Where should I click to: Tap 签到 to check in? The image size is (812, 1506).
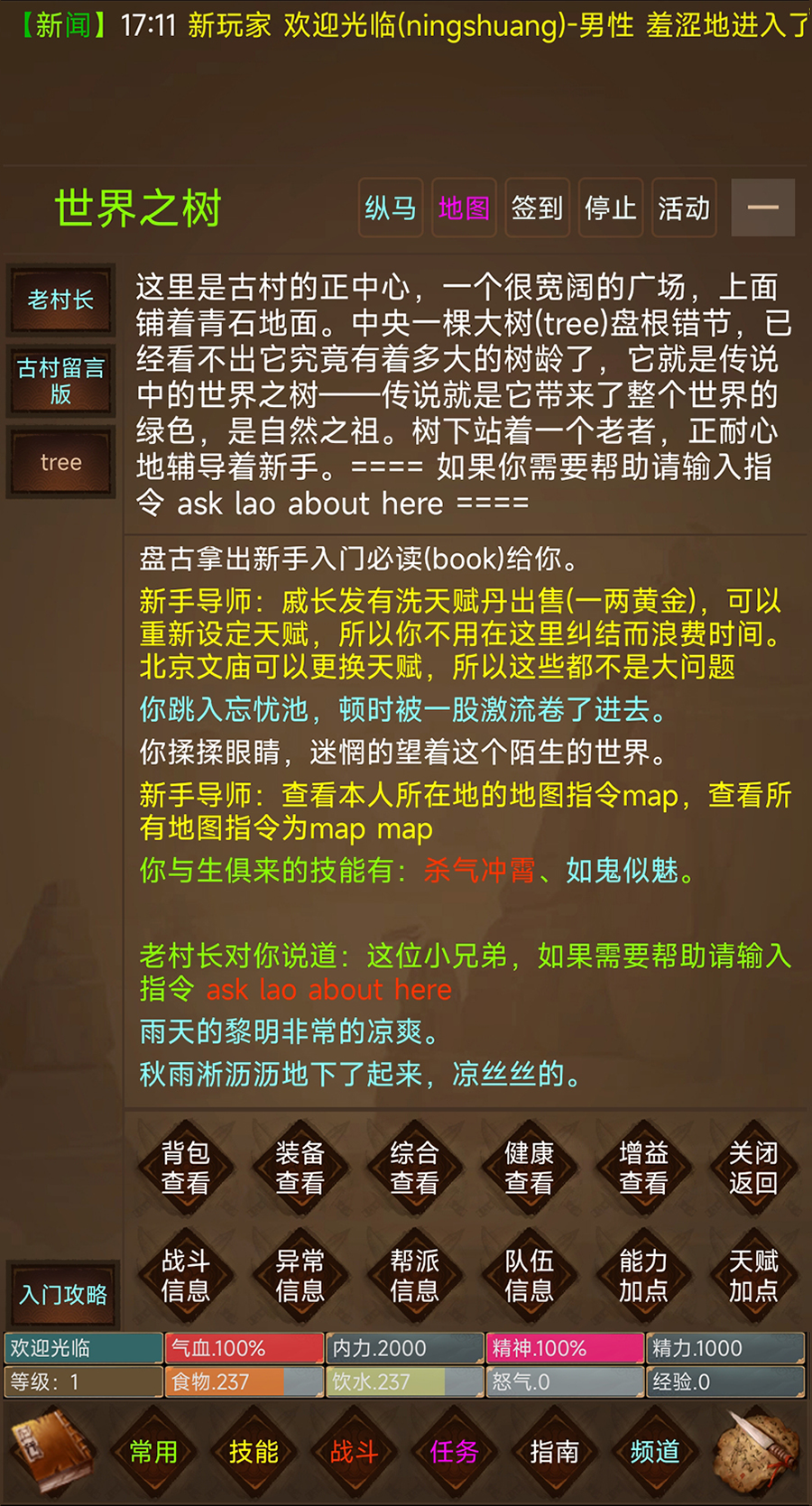(x=537, y=208)
